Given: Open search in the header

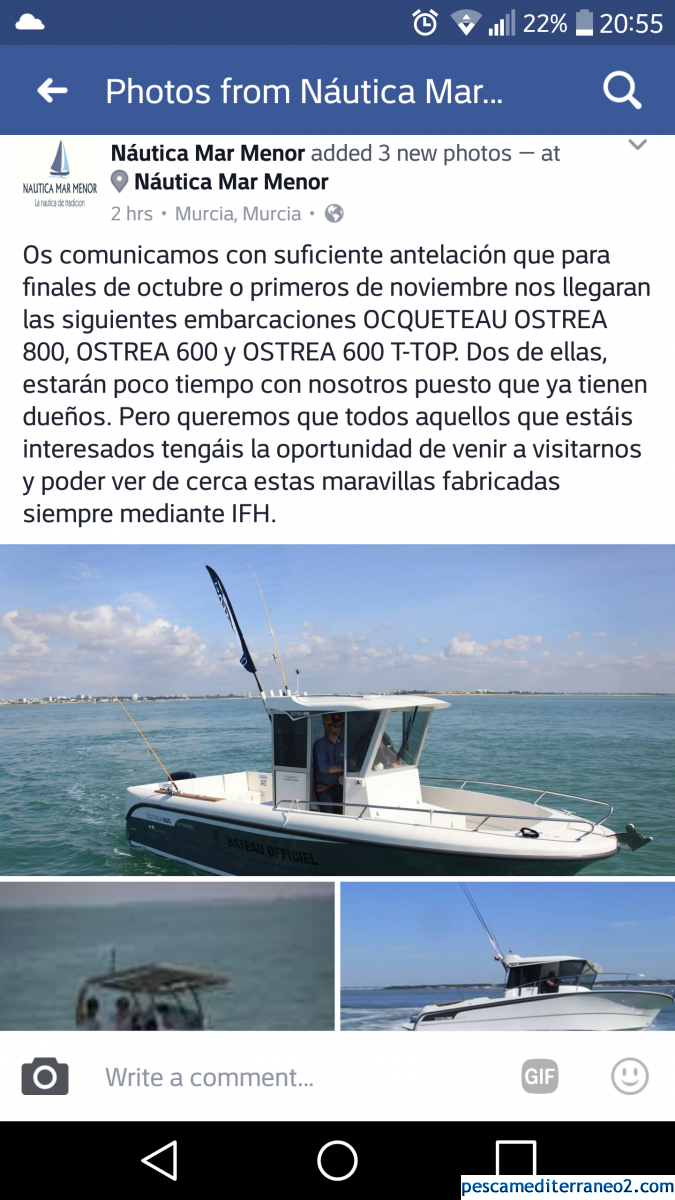Looking at the screenshot, I should coord(621,91).
